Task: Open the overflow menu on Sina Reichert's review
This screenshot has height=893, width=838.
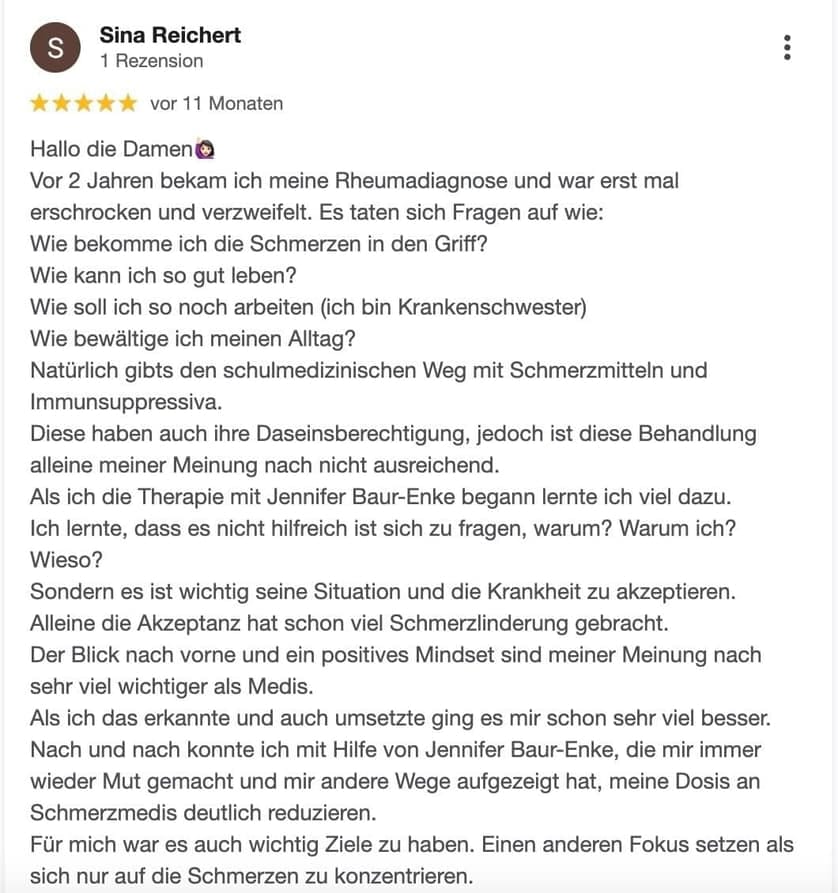Action: (787, 47)
